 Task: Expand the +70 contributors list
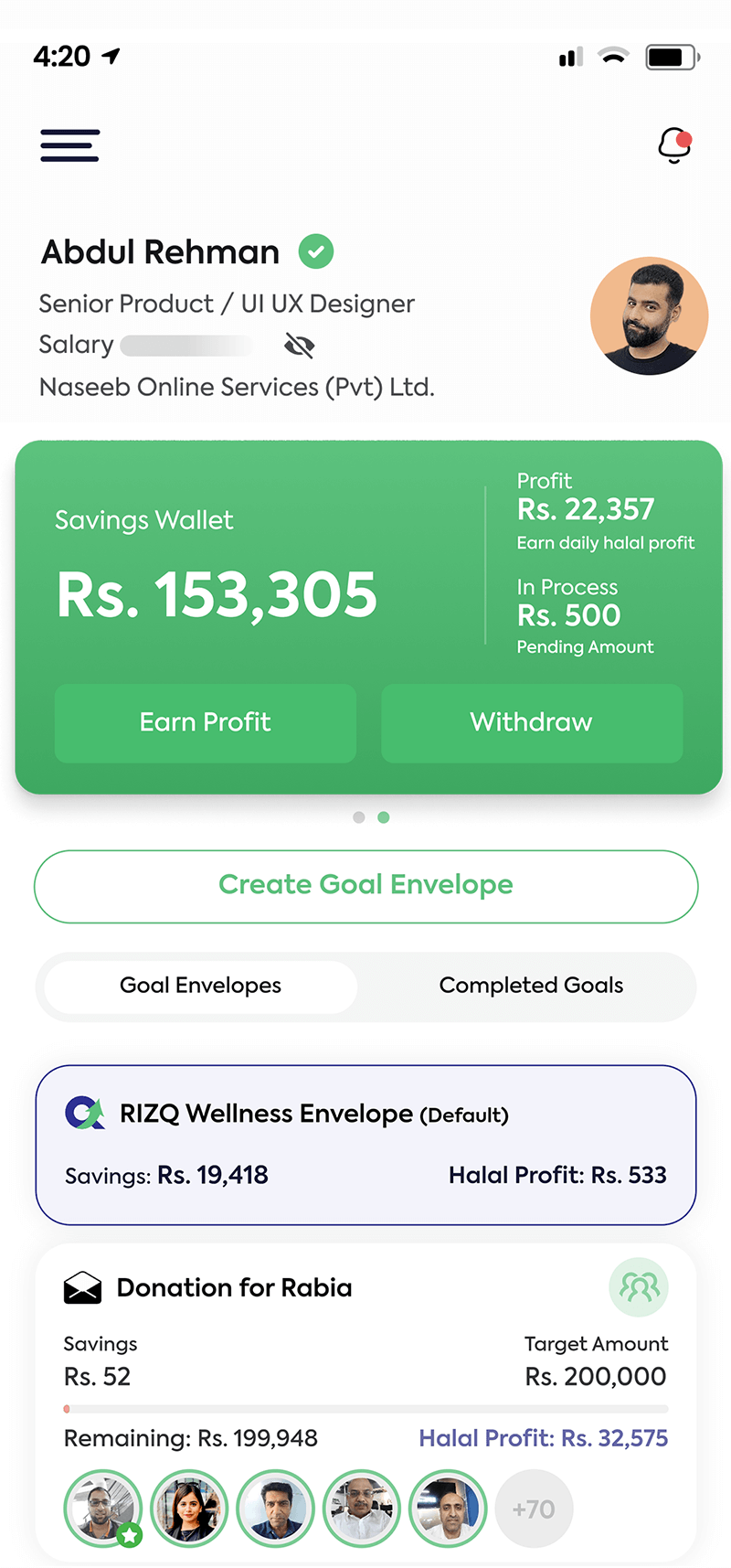[x=534, y=1509]
